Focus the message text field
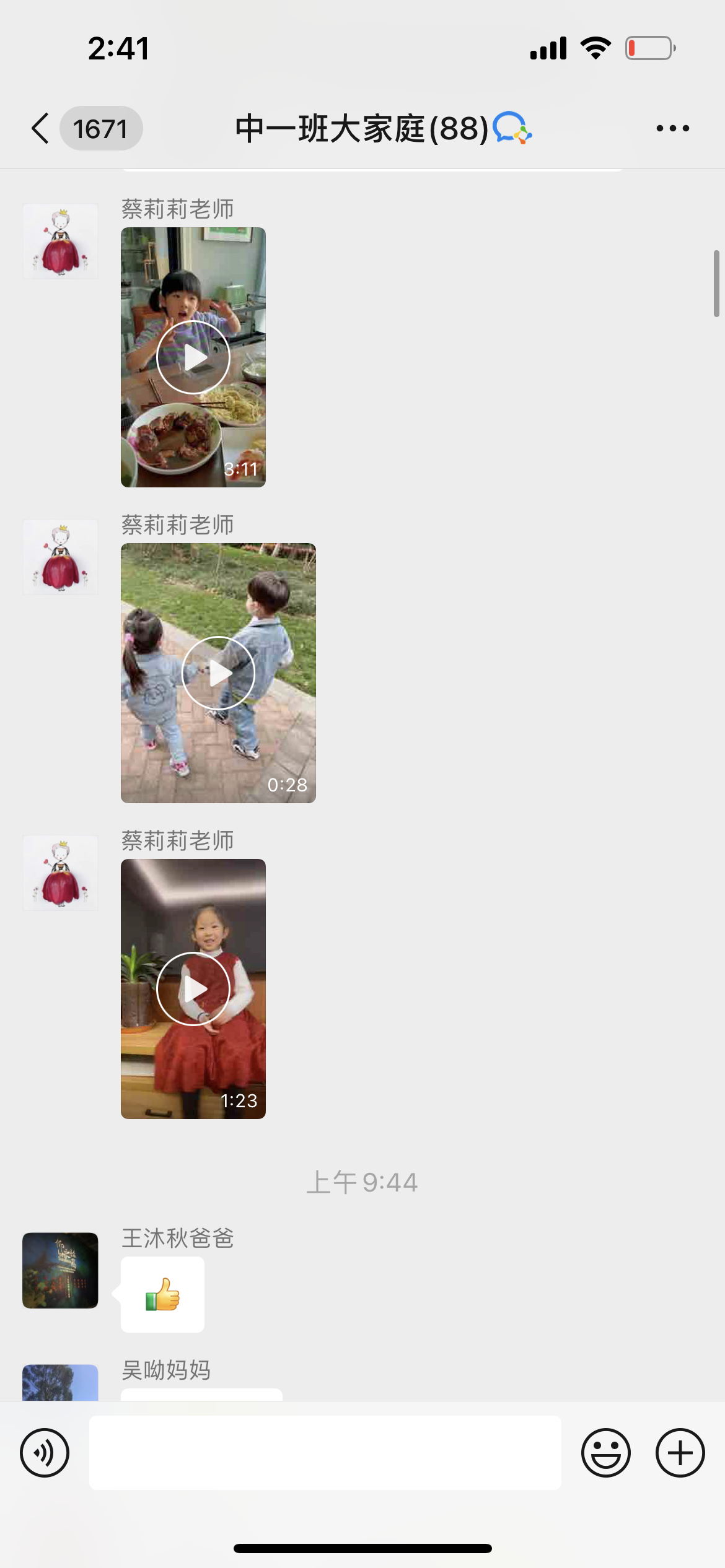This screenshot has width=725, height=1568. click(325, 1453)
